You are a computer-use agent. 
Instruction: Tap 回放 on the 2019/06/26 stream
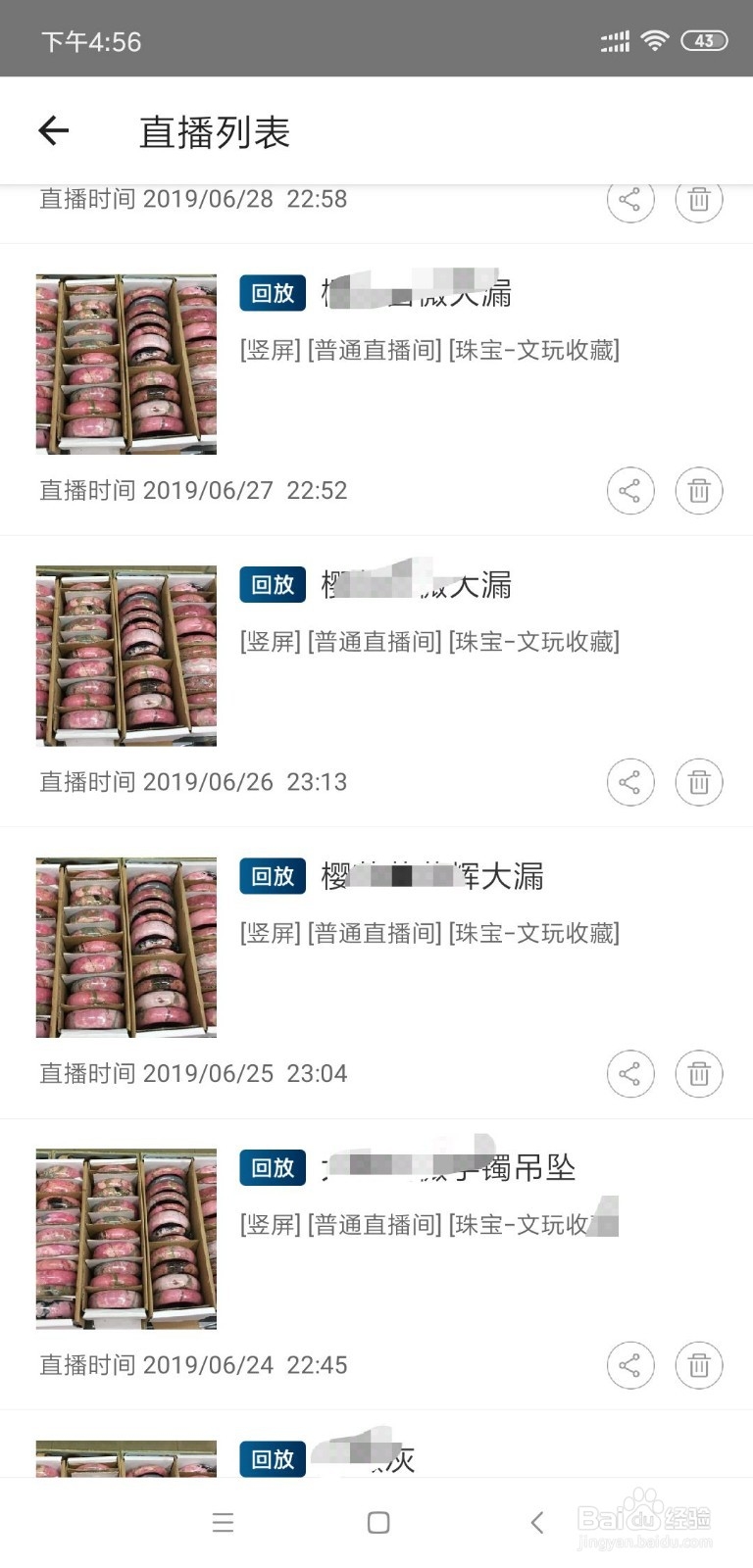click(x=272, y=584)
